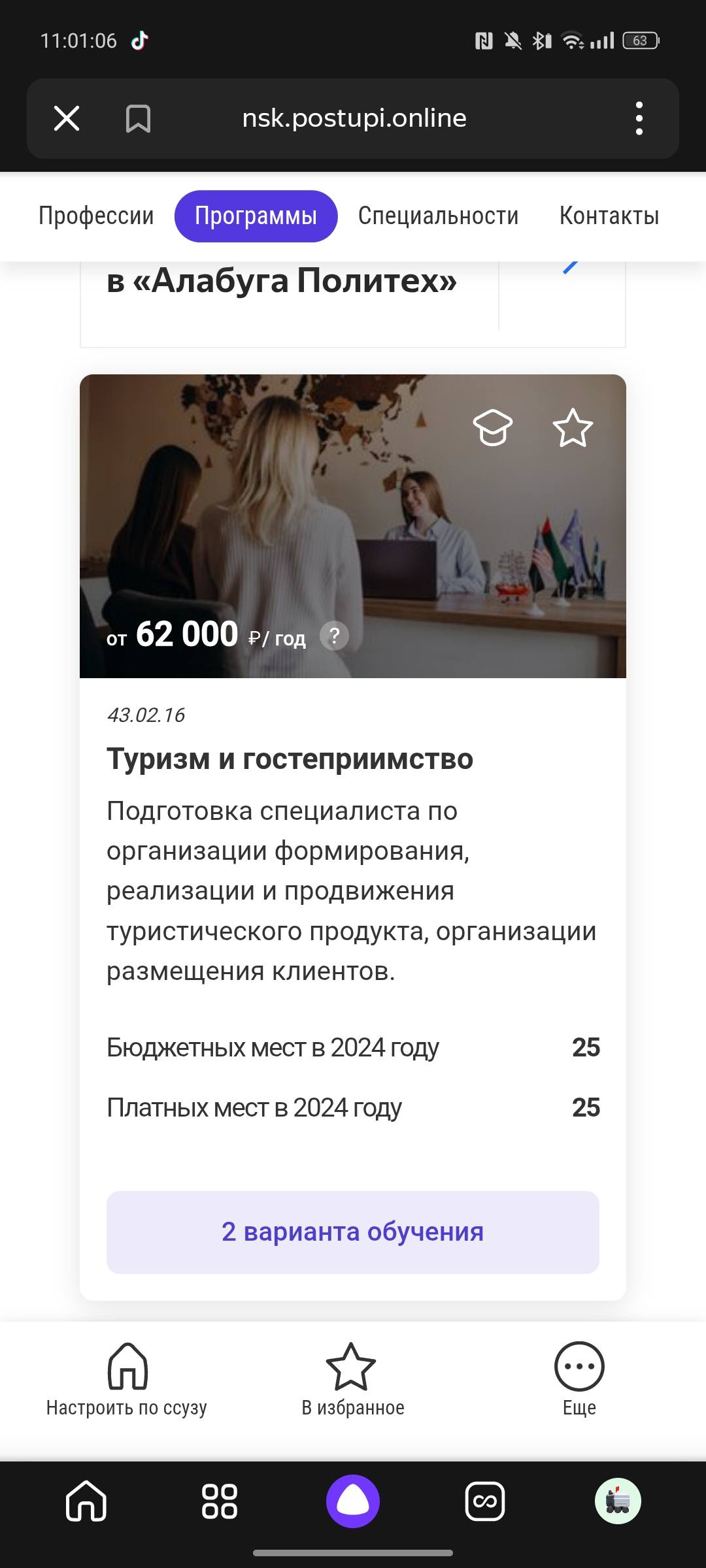Switch to the 'Специальности' tab

coord(439,216)
